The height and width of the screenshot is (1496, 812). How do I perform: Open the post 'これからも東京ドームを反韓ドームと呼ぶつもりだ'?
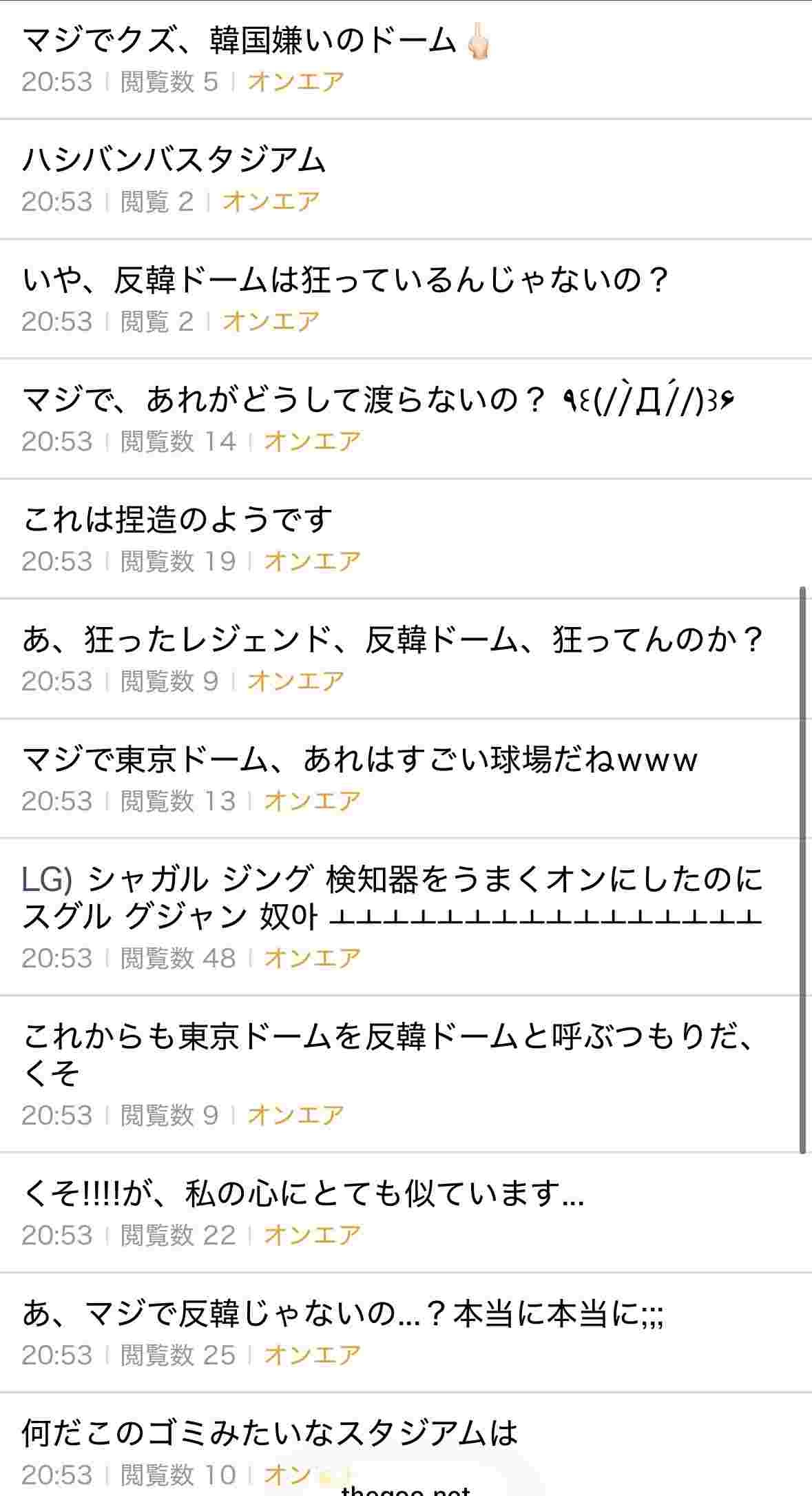pos(386,1054)
